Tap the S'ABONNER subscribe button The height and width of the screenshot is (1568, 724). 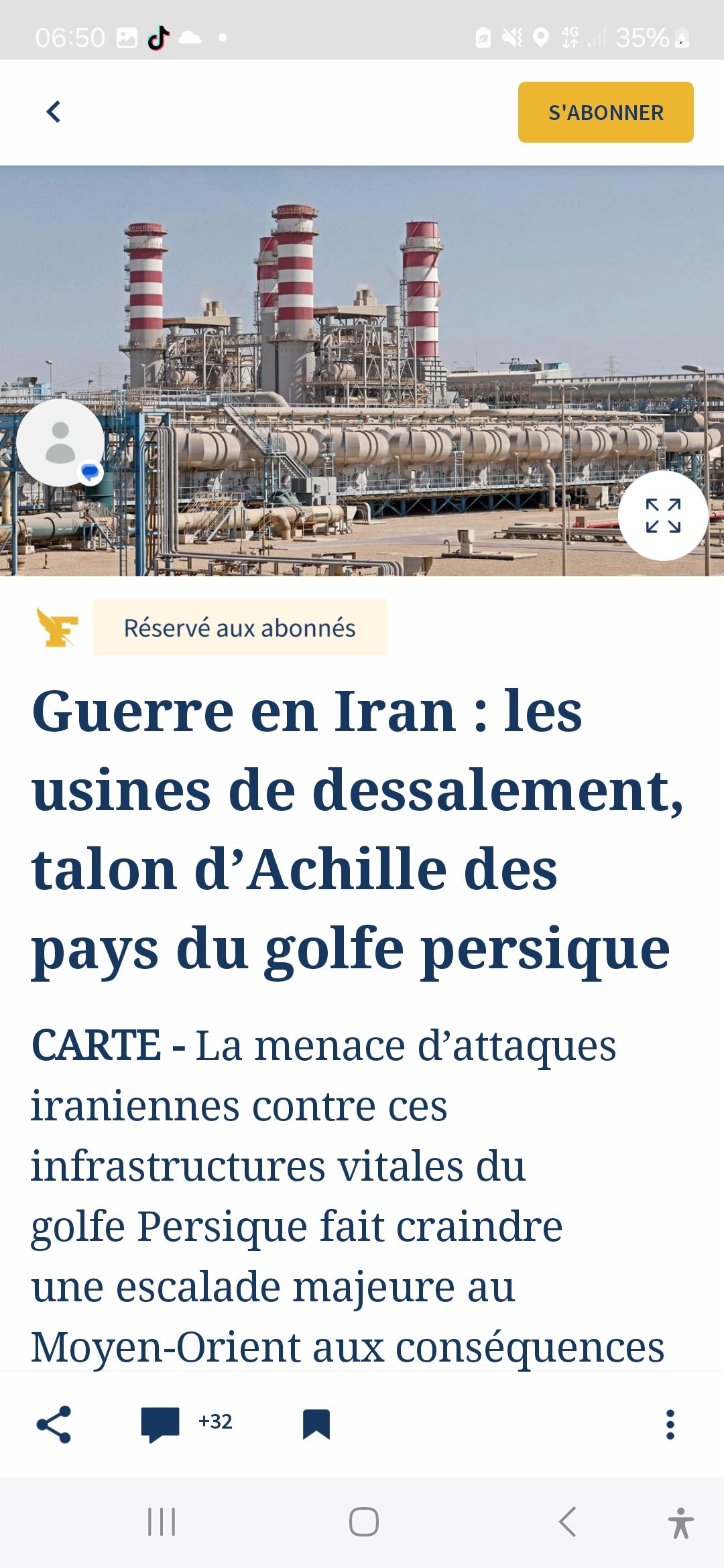pyautogui.click(x=605, y=112)
